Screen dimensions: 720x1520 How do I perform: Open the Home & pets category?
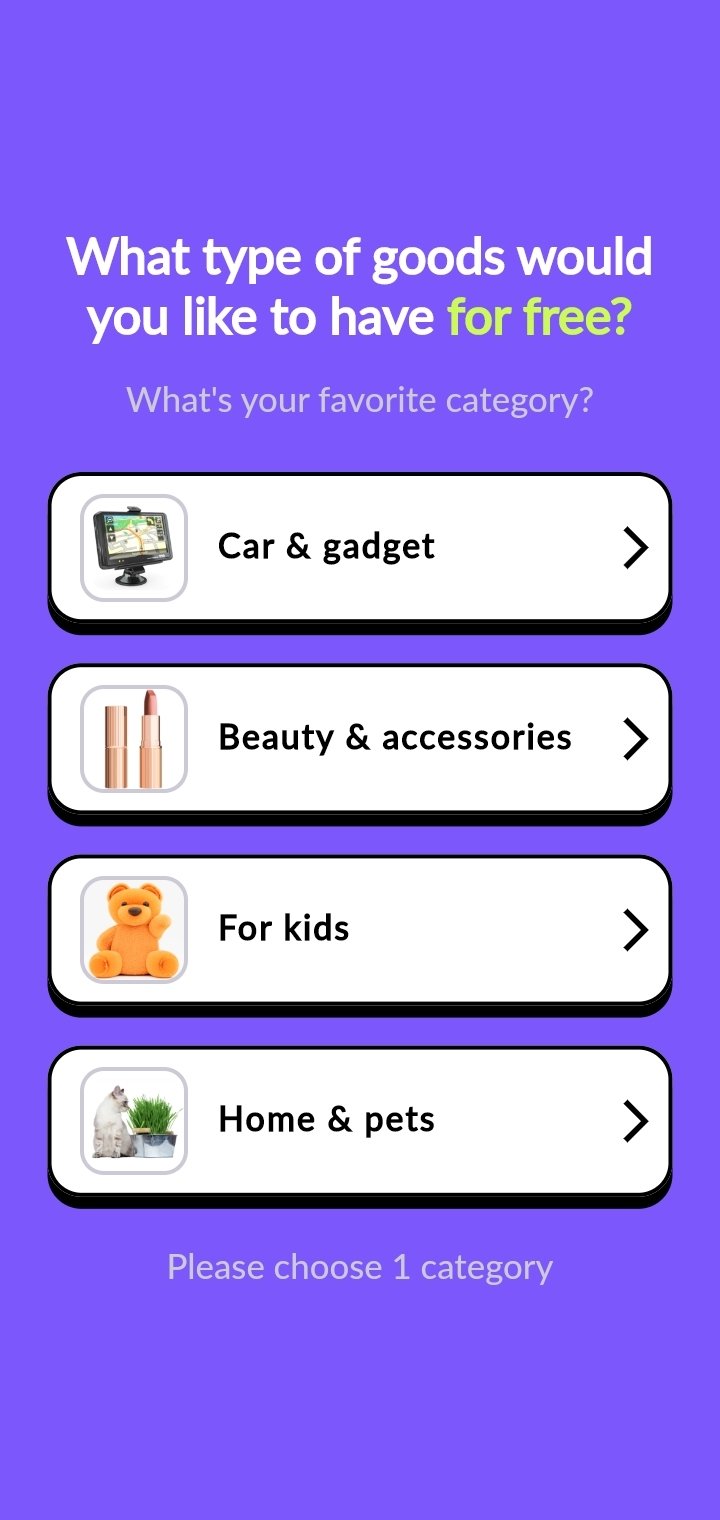pyautogui.click(x=360, y=1120)
